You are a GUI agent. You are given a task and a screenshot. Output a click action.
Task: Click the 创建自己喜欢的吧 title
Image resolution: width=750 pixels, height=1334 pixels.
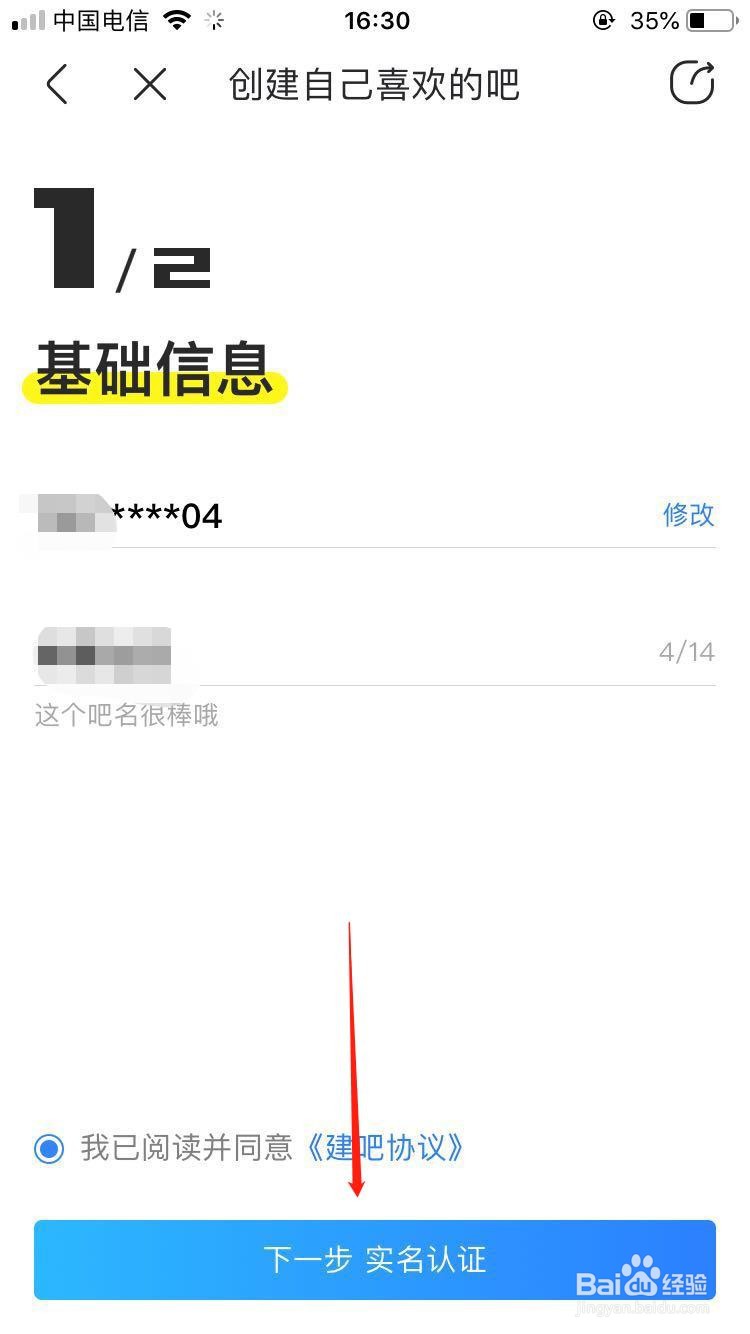pos(375,84)
